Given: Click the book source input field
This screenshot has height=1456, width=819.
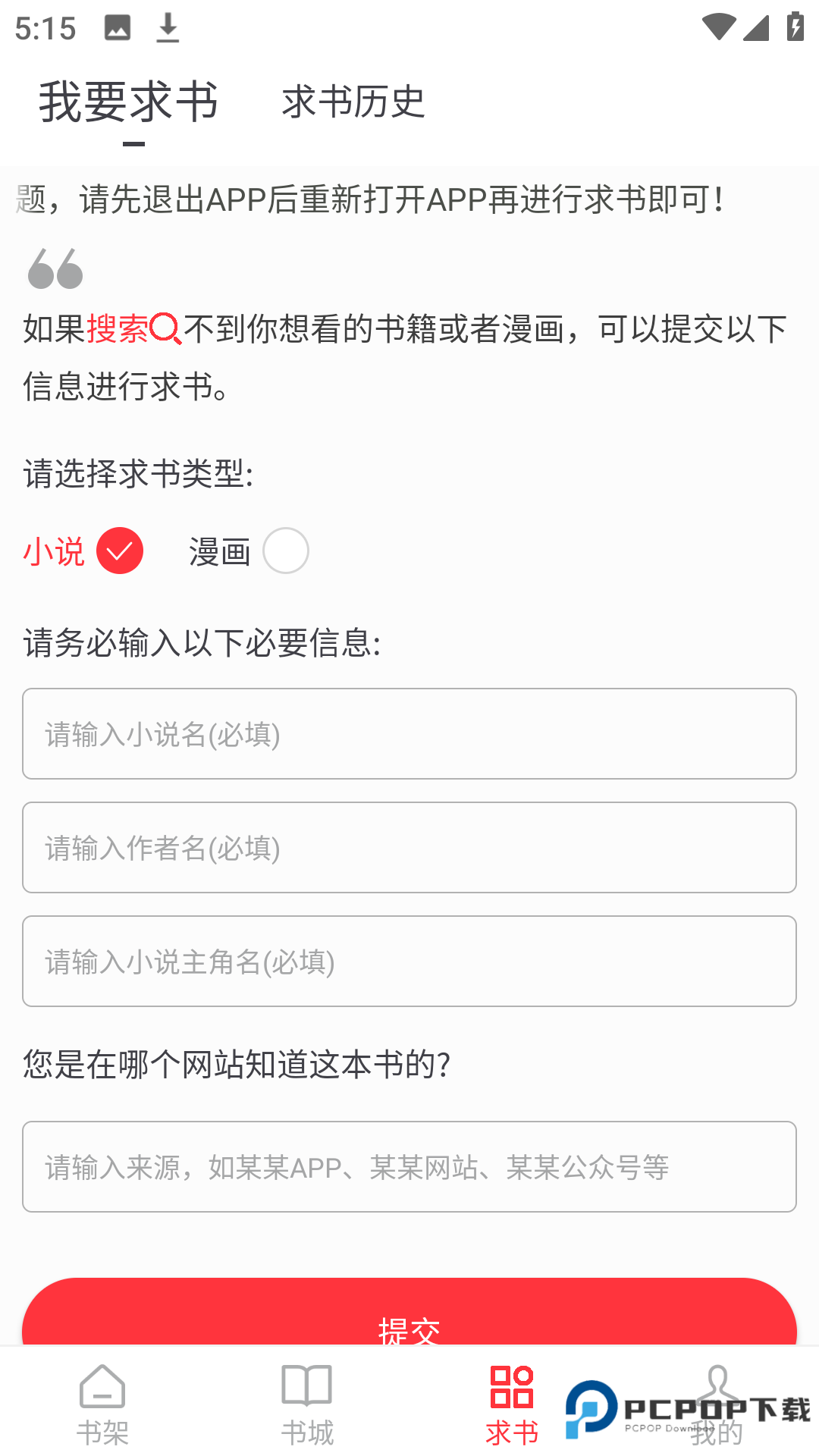Looking at the screenshot, I should [x=409, y=1166].
